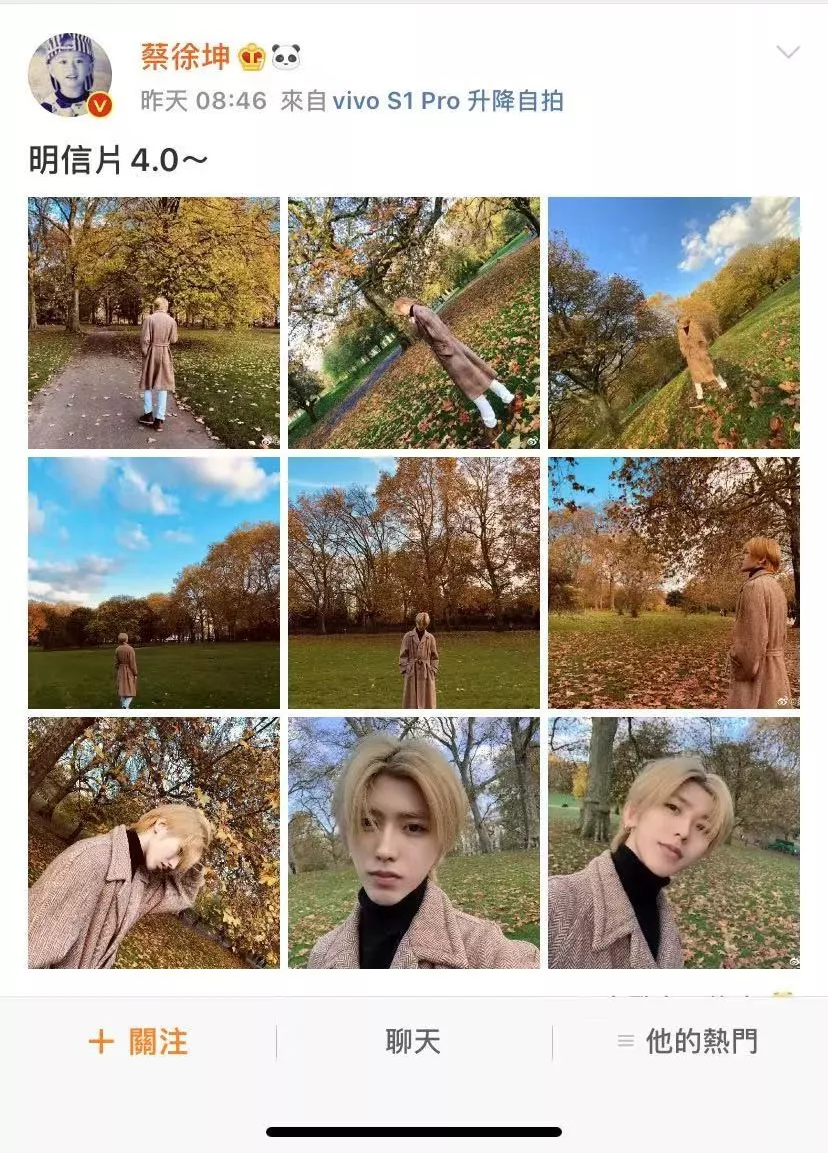828x1154 pixels.
Task: Open the tilted selfie beside a tree trunk
Action: pyautogui.click(x=674, y=843)
